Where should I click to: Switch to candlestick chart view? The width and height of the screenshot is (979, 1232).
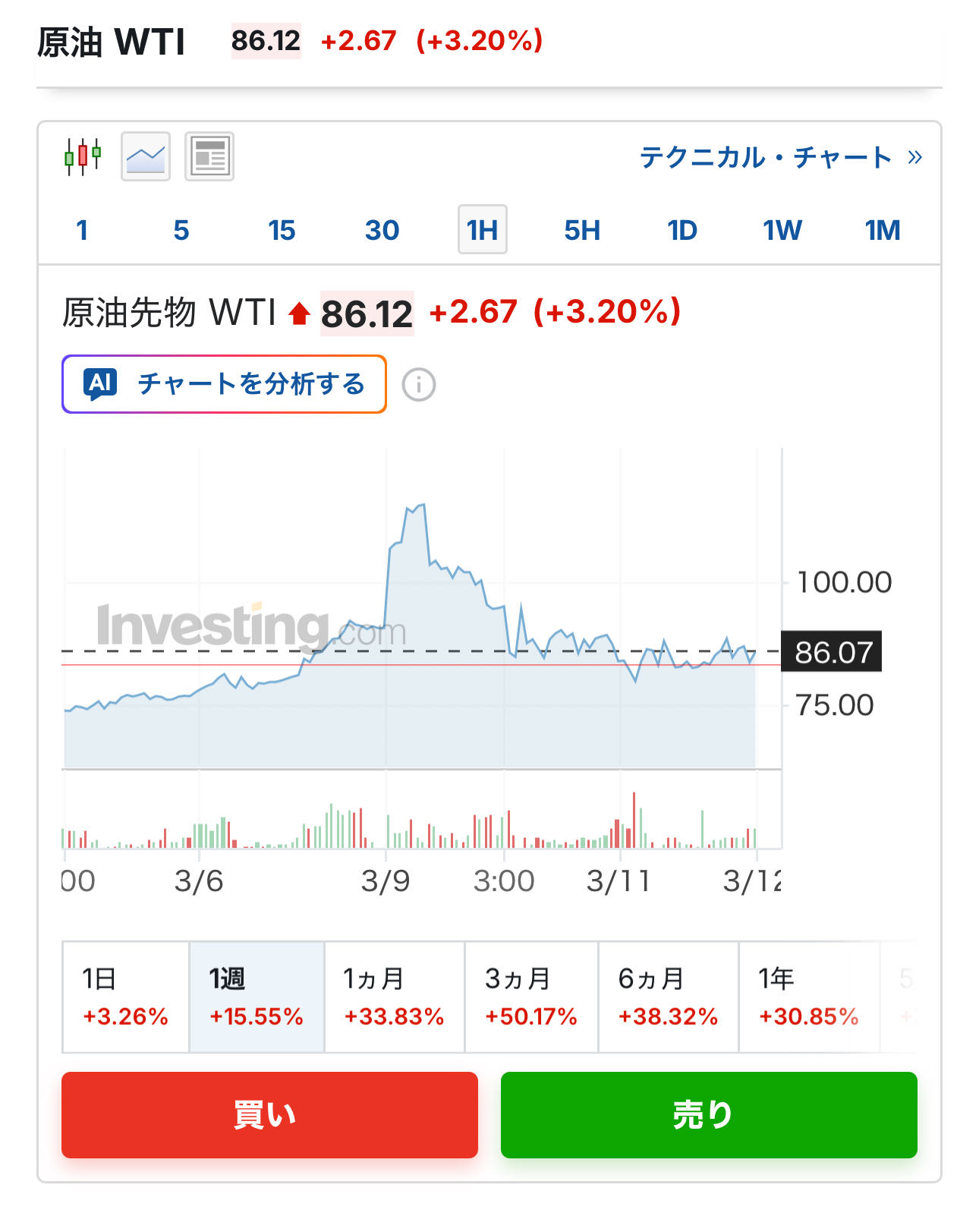click(83, 156)
